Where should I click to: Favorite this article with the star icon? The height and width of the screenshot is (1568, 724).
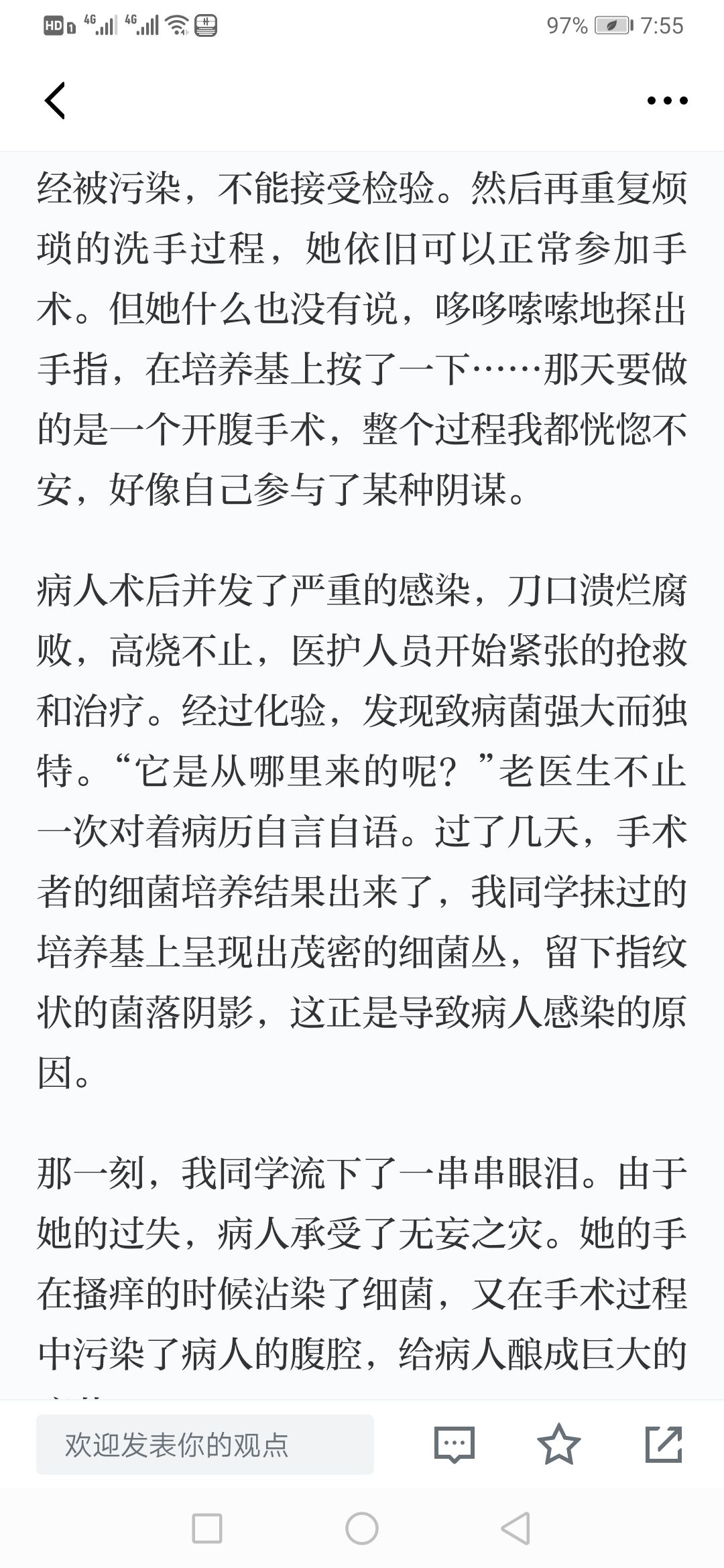click(x=559, y=1444)
